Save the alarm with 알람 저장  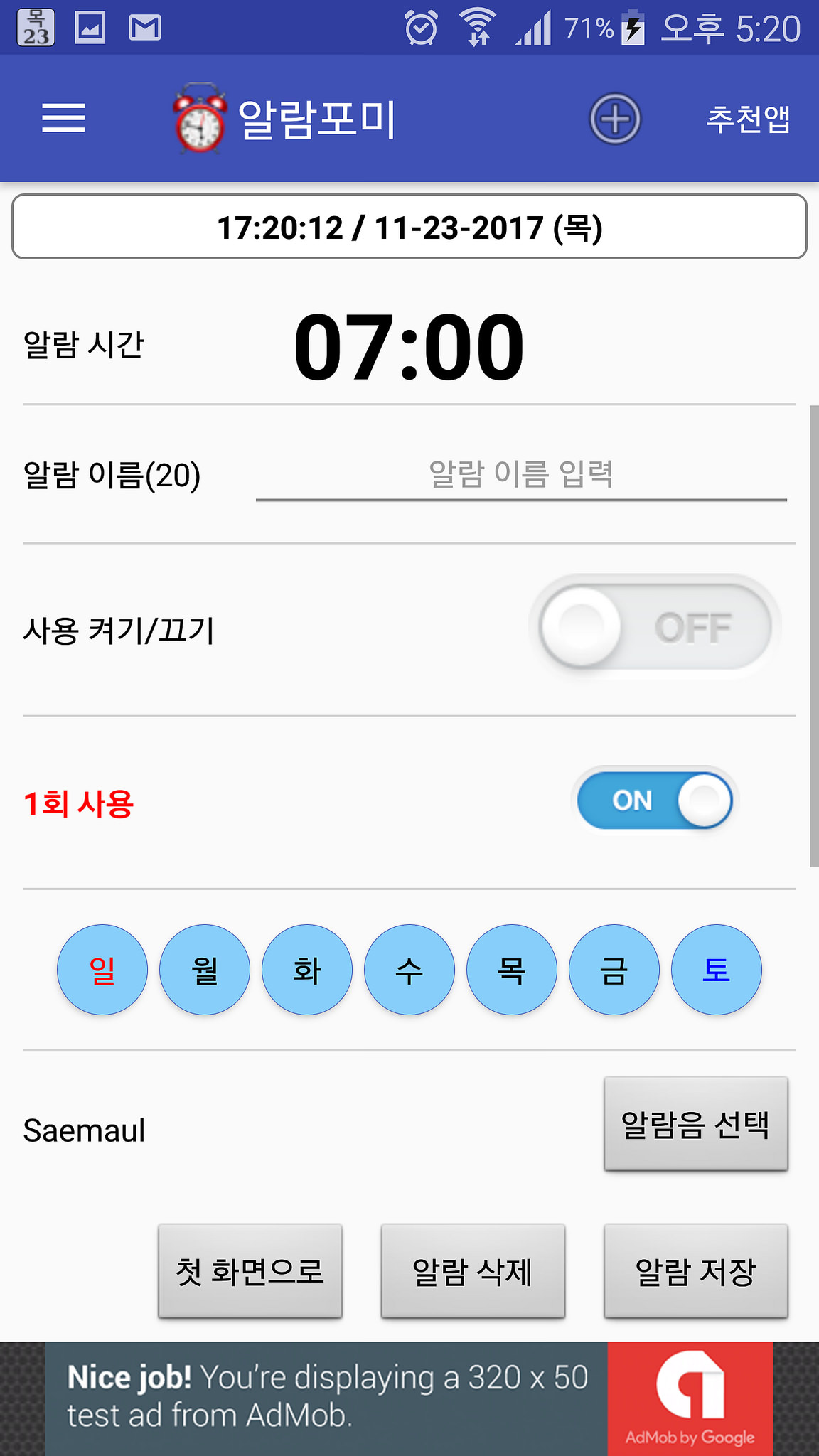click(696, 1271)
